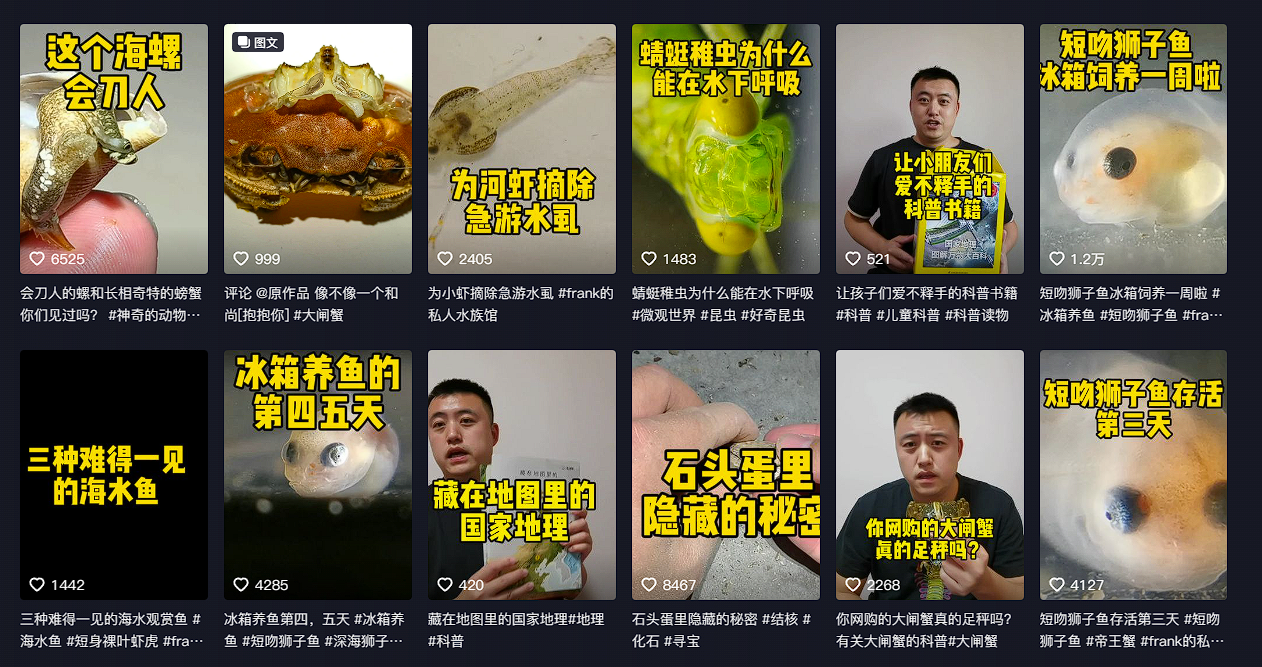Play the video '短吻狮子鱼存活第三天'

(1134, 475)
